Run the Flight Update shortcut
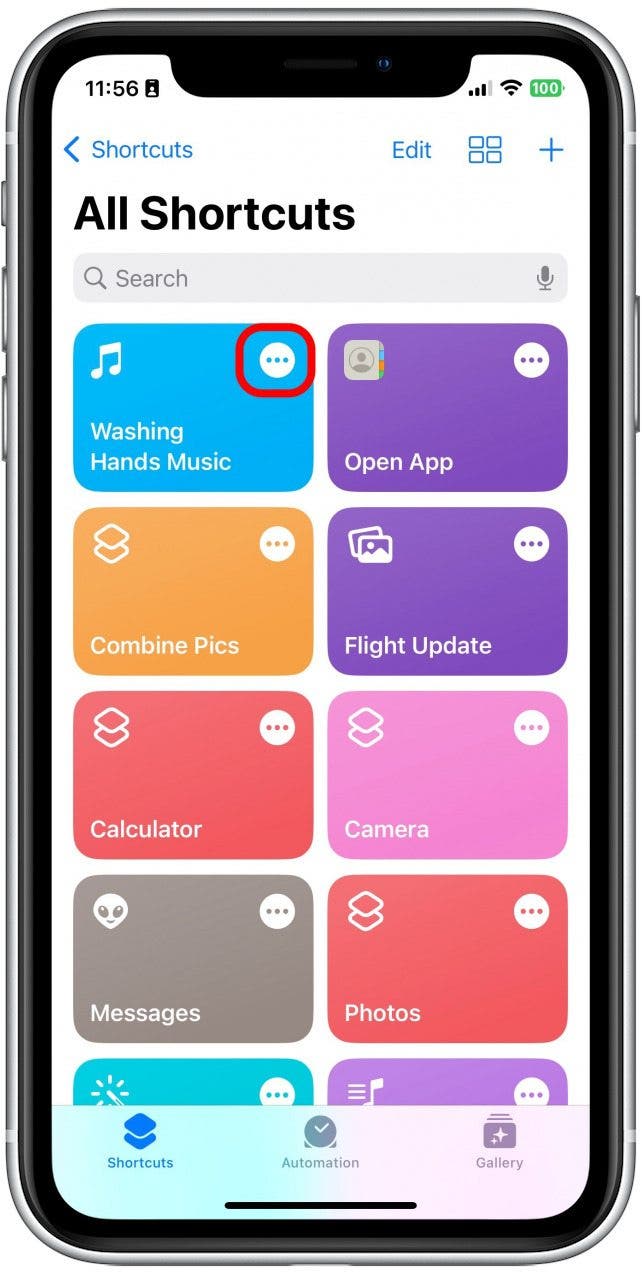 [430, 610]
